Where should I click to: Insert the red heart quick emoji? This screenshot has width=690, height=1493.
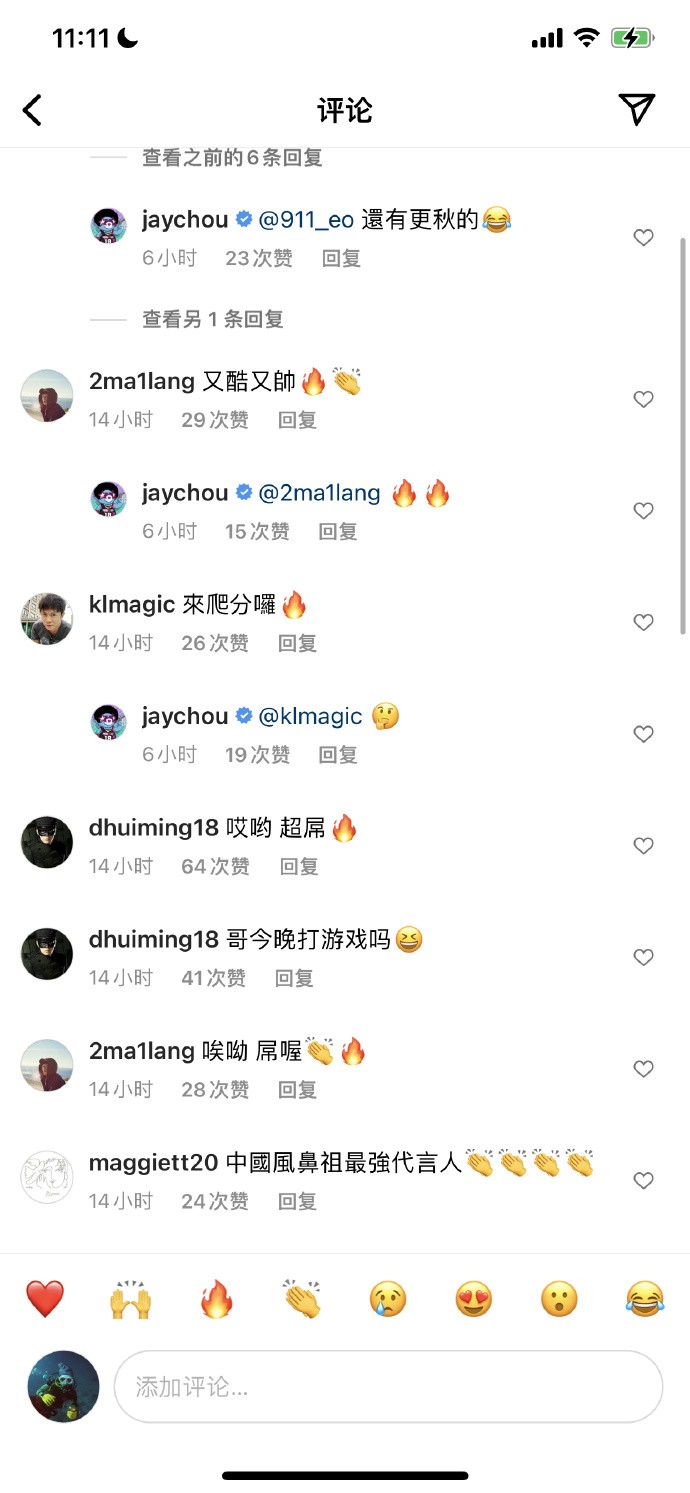point(45,1299)
